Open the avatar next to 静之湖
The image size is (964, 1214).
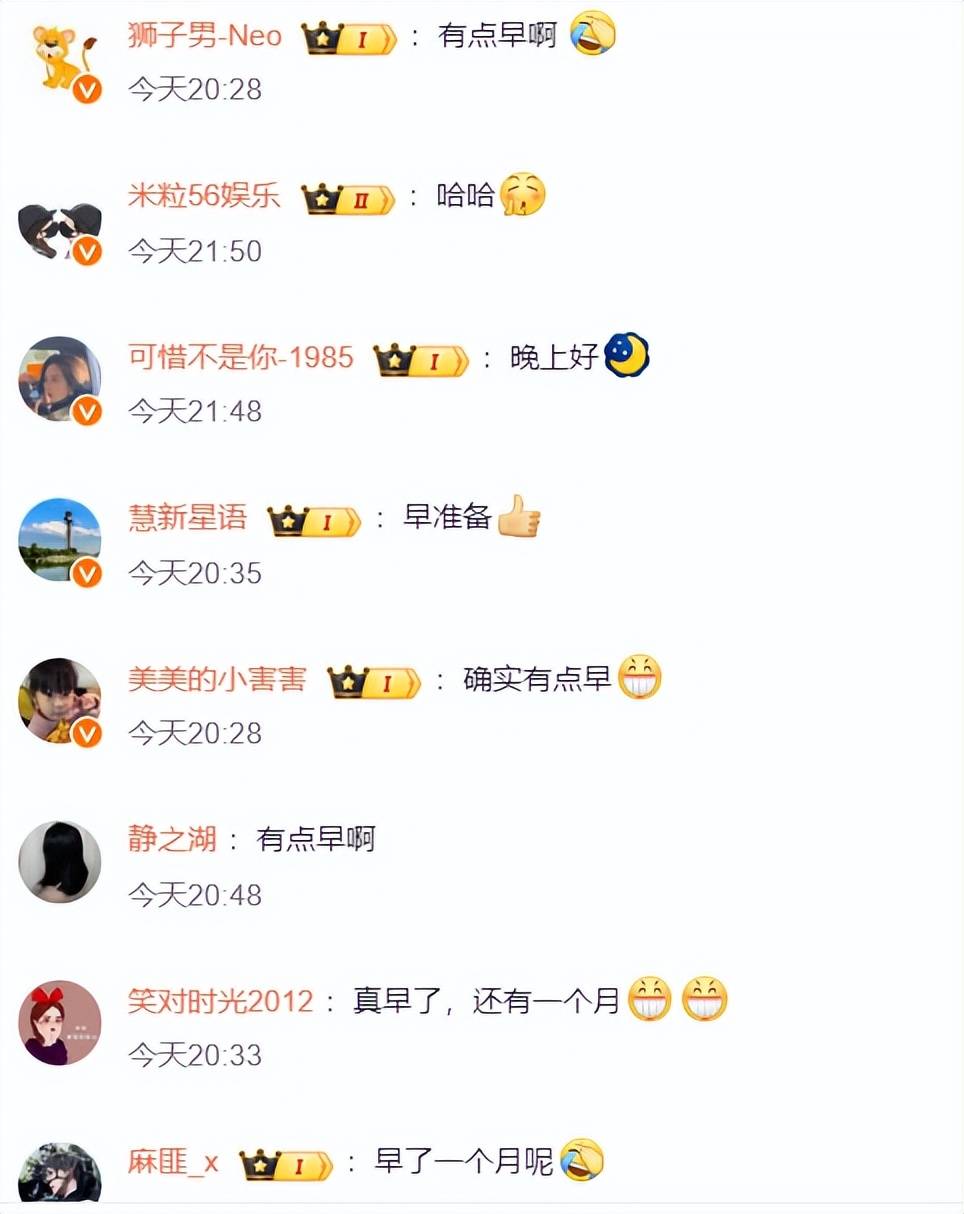(60, 862)
